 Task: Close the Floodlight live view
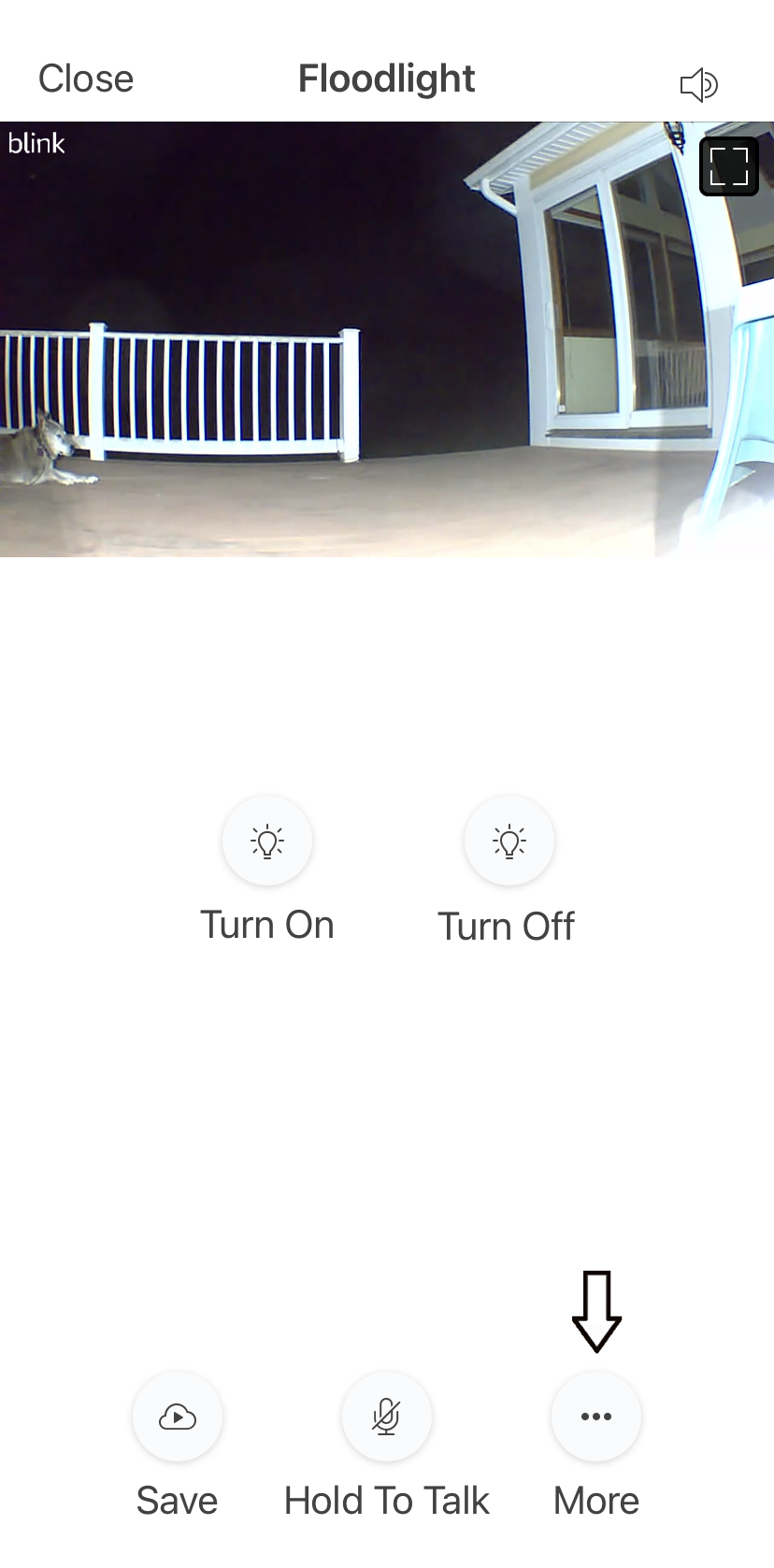pos(86,79)
